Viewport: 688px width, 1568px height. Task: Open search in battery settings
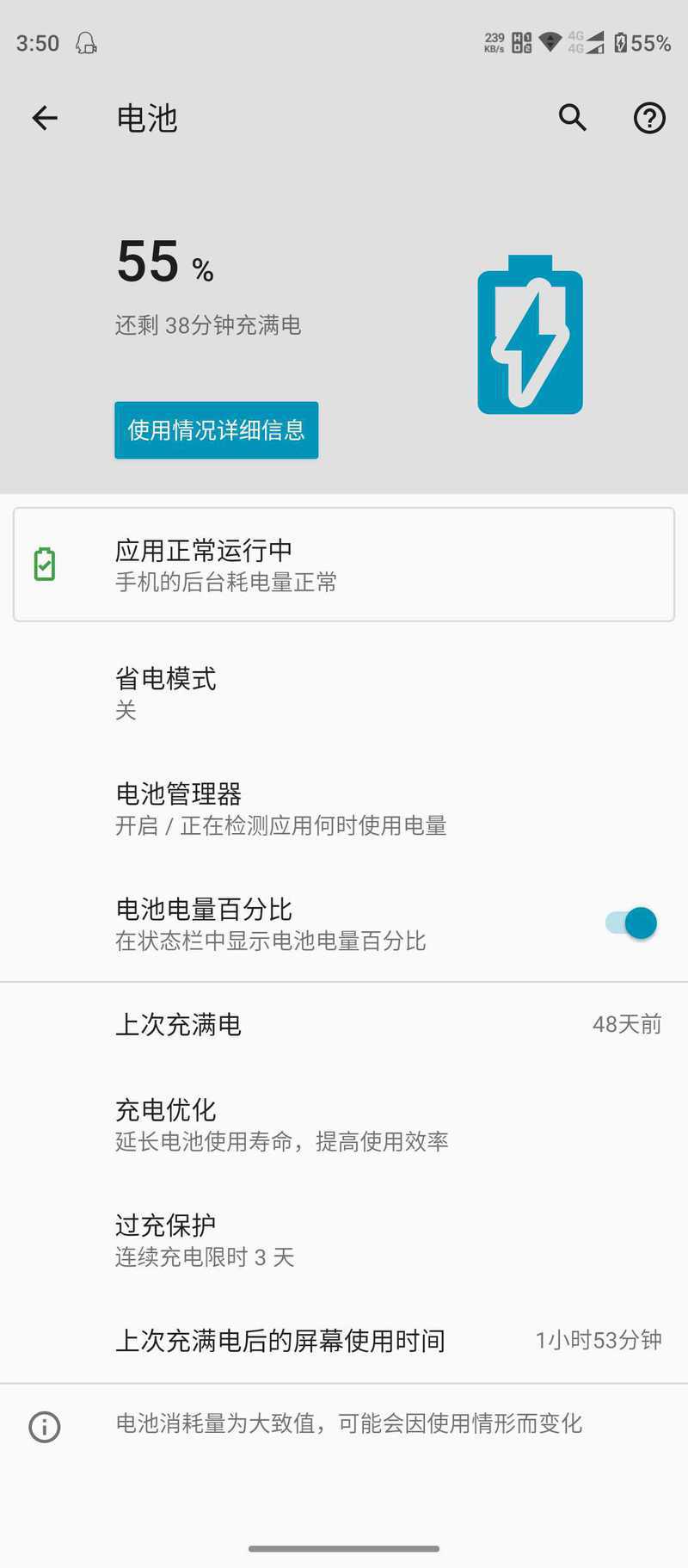pyautogui.click(x=573, y=117)
